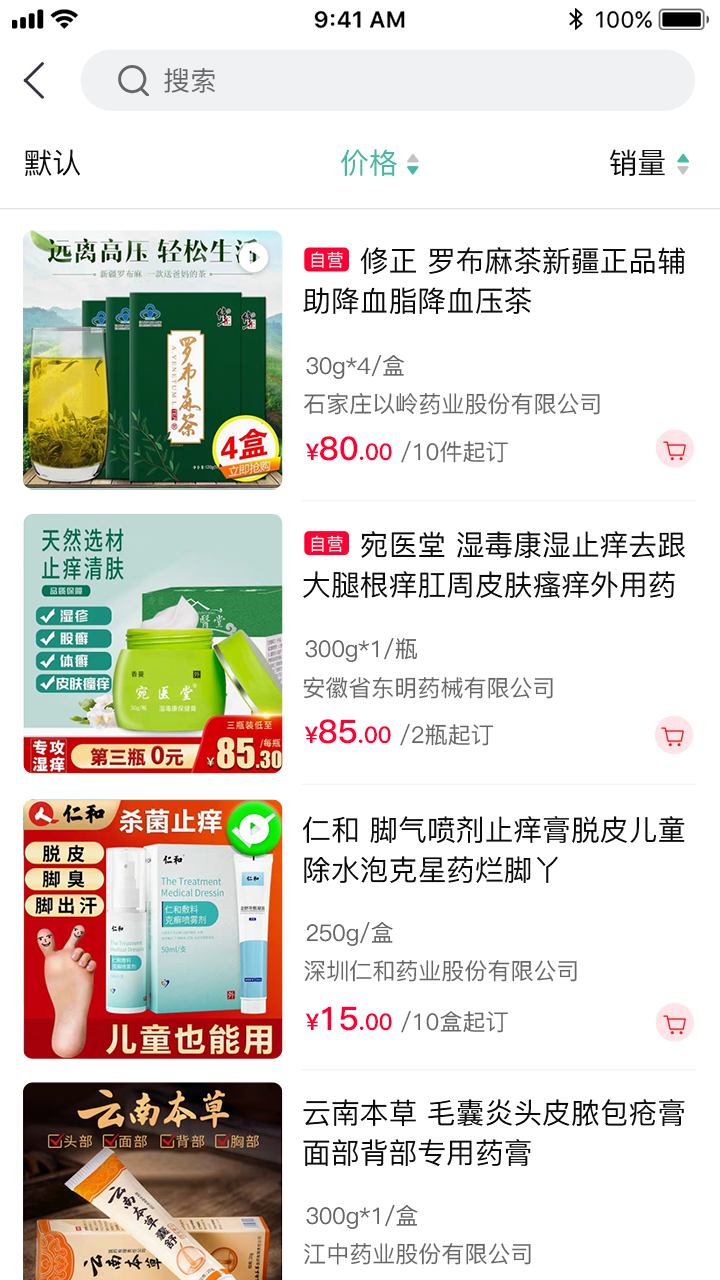View 云南本草 毛囊炎药膏 product details

494,1132
